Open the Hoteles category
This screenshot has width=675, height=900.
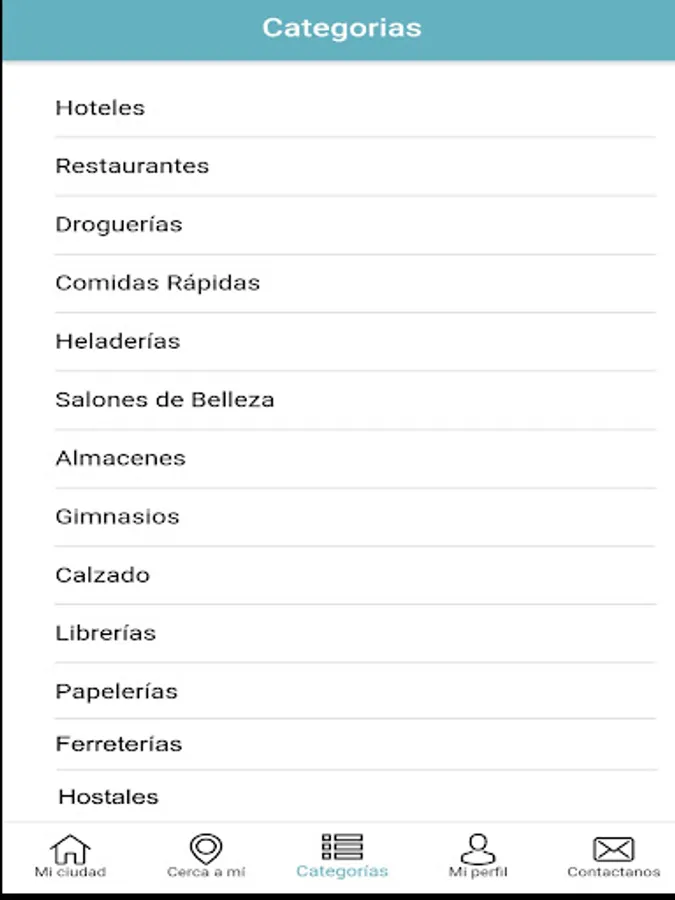tap(100, 108)
